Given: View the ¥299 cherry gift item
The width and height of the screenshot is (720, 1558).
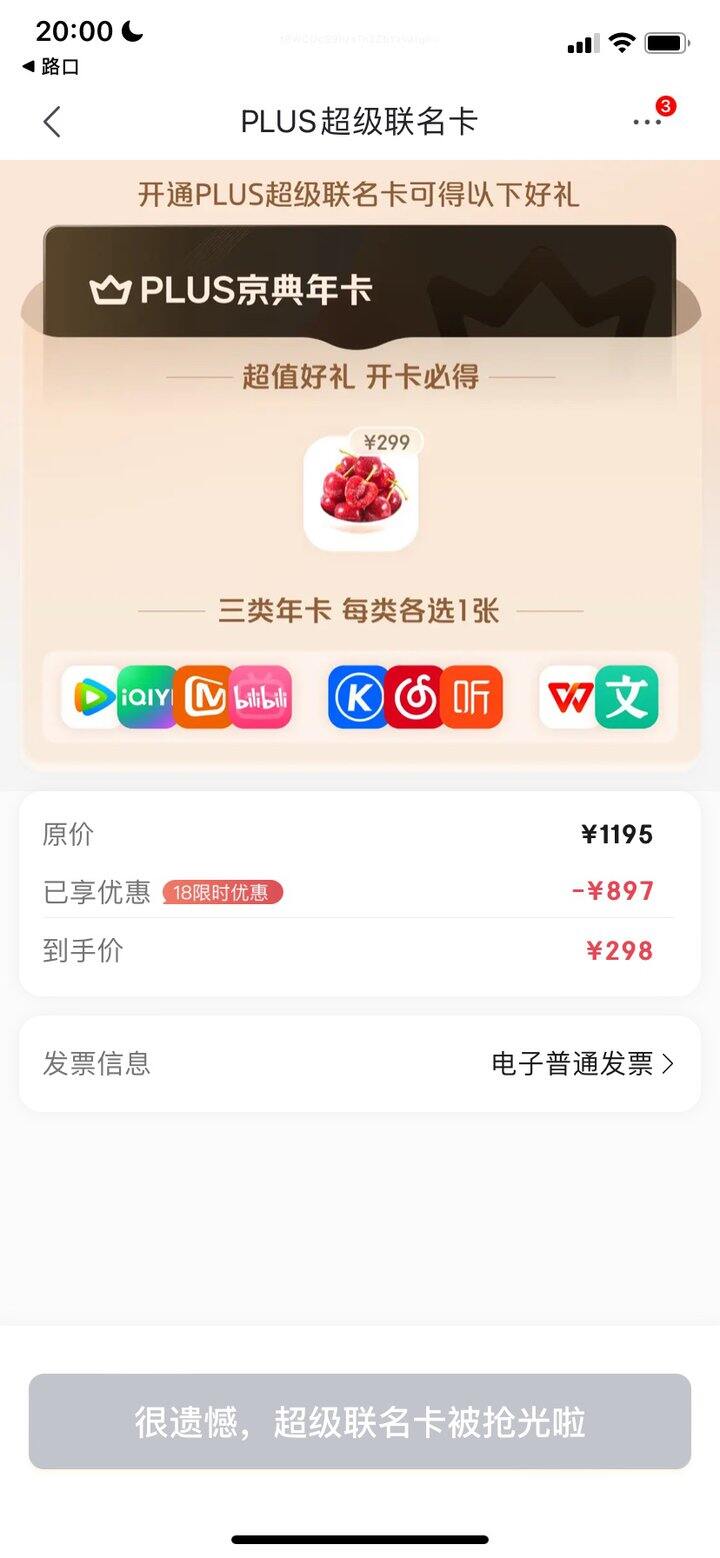Looking at the screenshot, I should pos(361,493).
